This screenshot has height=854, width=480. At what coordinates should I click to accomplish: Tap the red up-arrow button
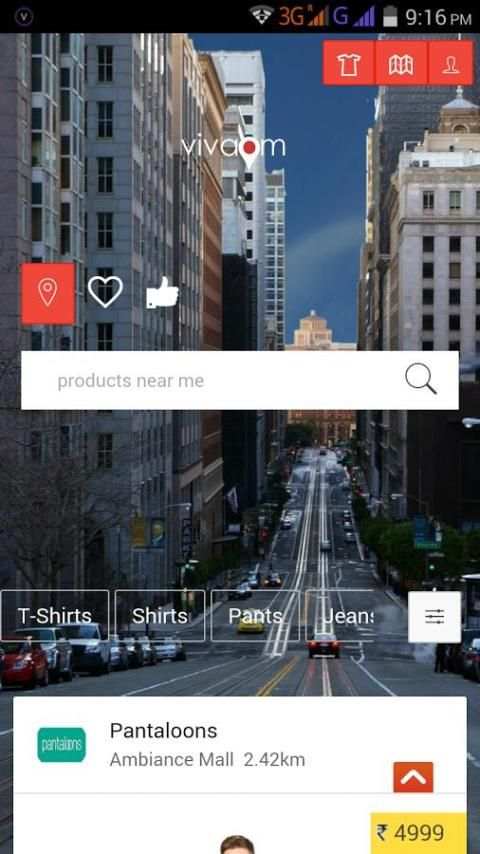[413, 777]
